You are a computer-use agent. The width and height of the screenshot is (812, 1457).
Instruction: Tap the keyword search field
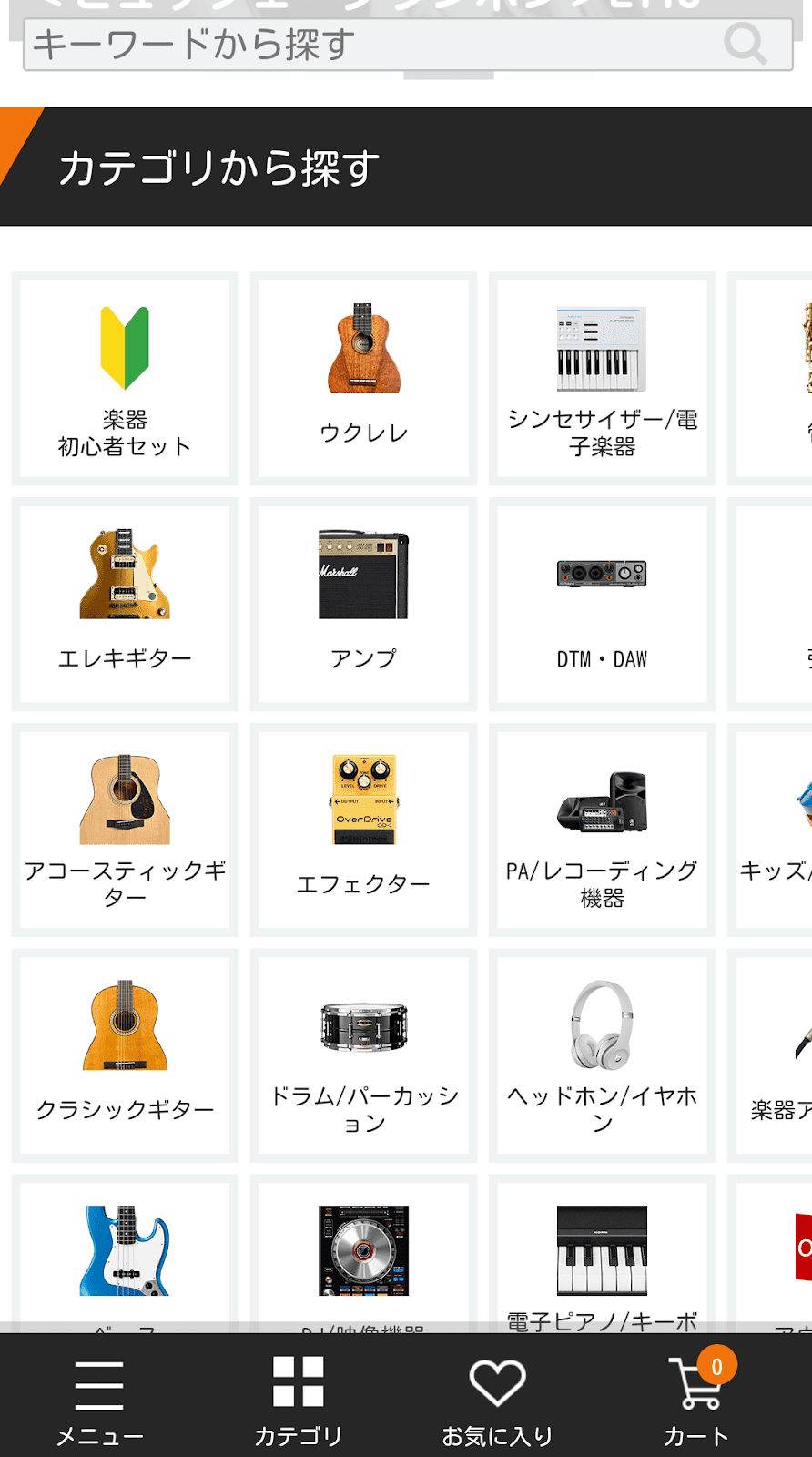[x=364, y=44]
